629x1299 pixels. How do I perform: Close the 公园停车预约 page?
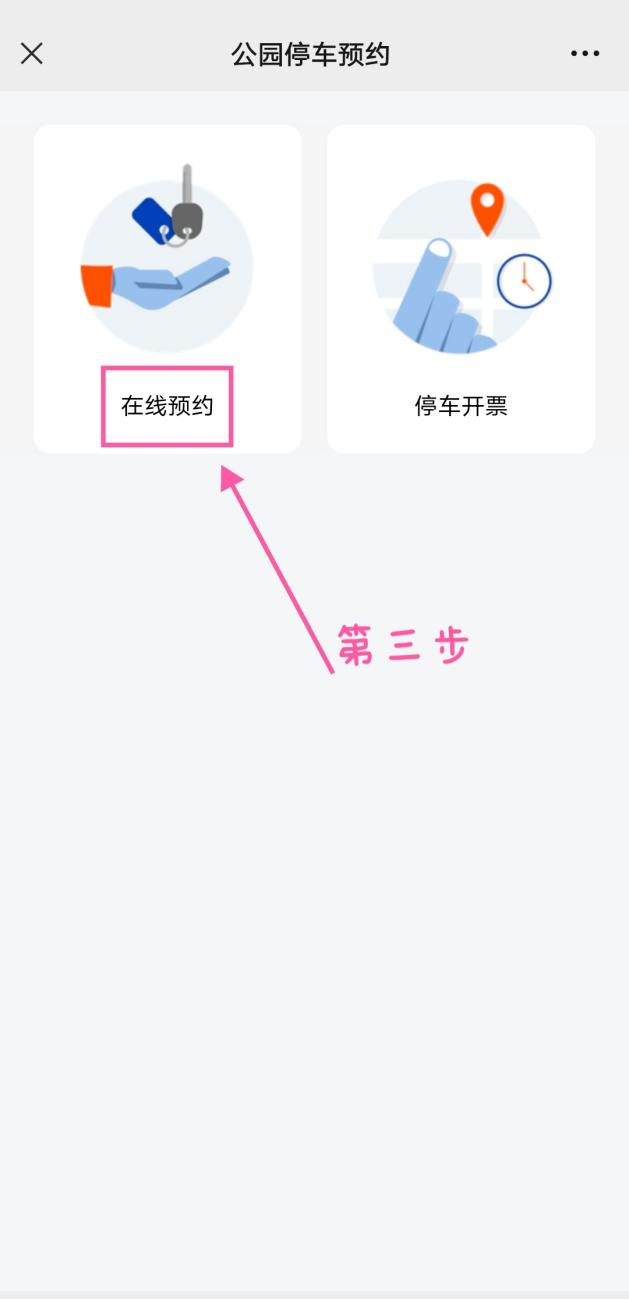point(32,54)
